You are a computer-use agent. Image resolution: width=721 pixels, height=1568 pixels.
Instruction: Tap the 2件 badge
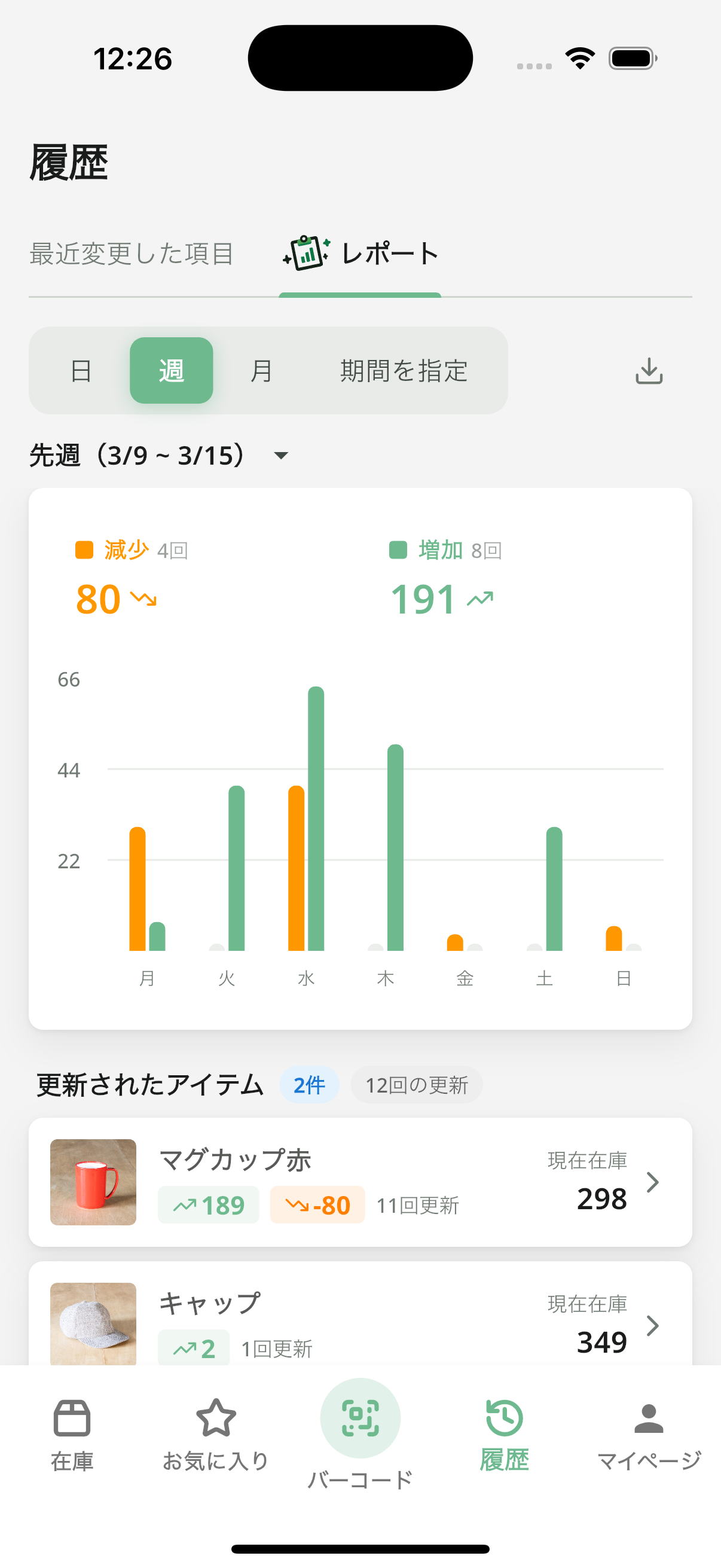point(309,1084)
